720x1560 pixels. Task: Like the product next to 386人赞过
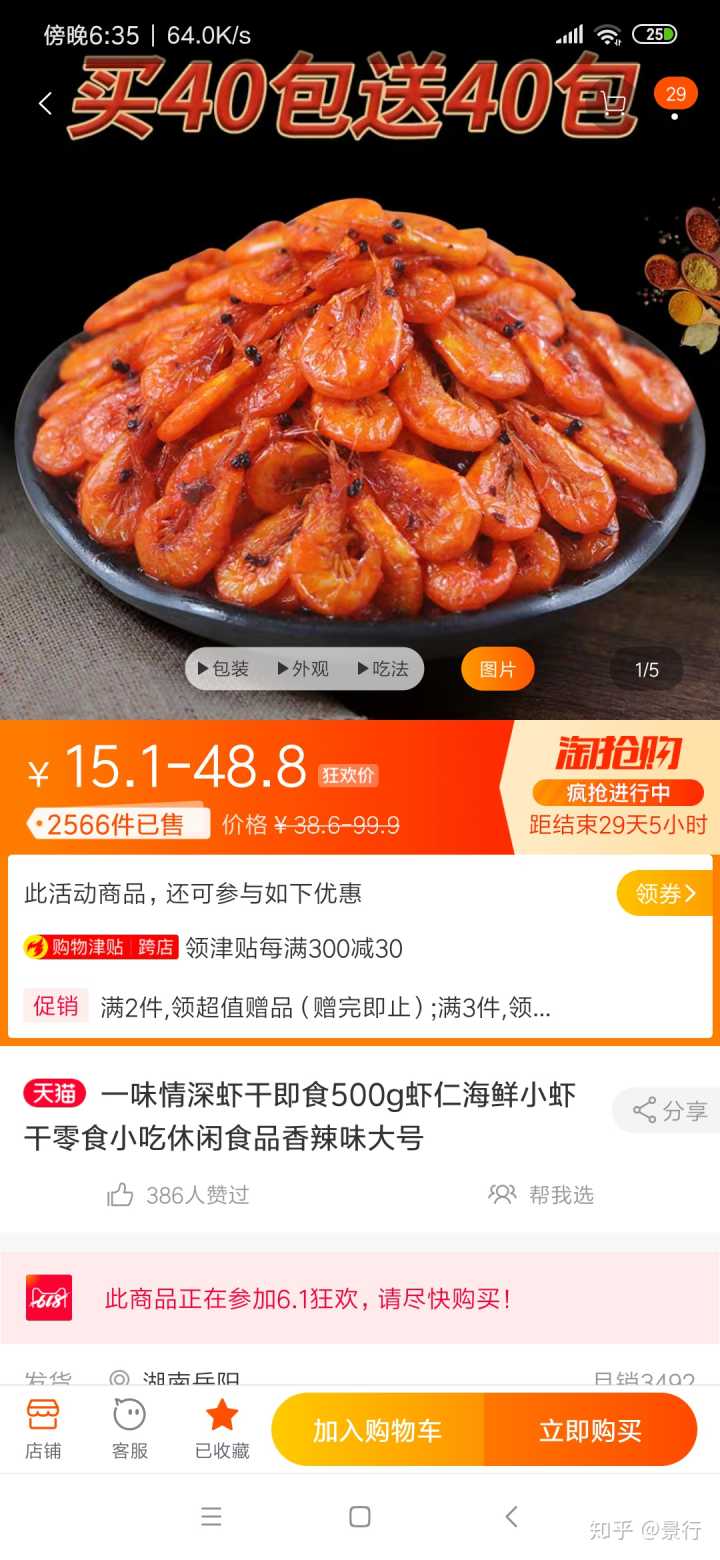click(x=121, y=1194)
